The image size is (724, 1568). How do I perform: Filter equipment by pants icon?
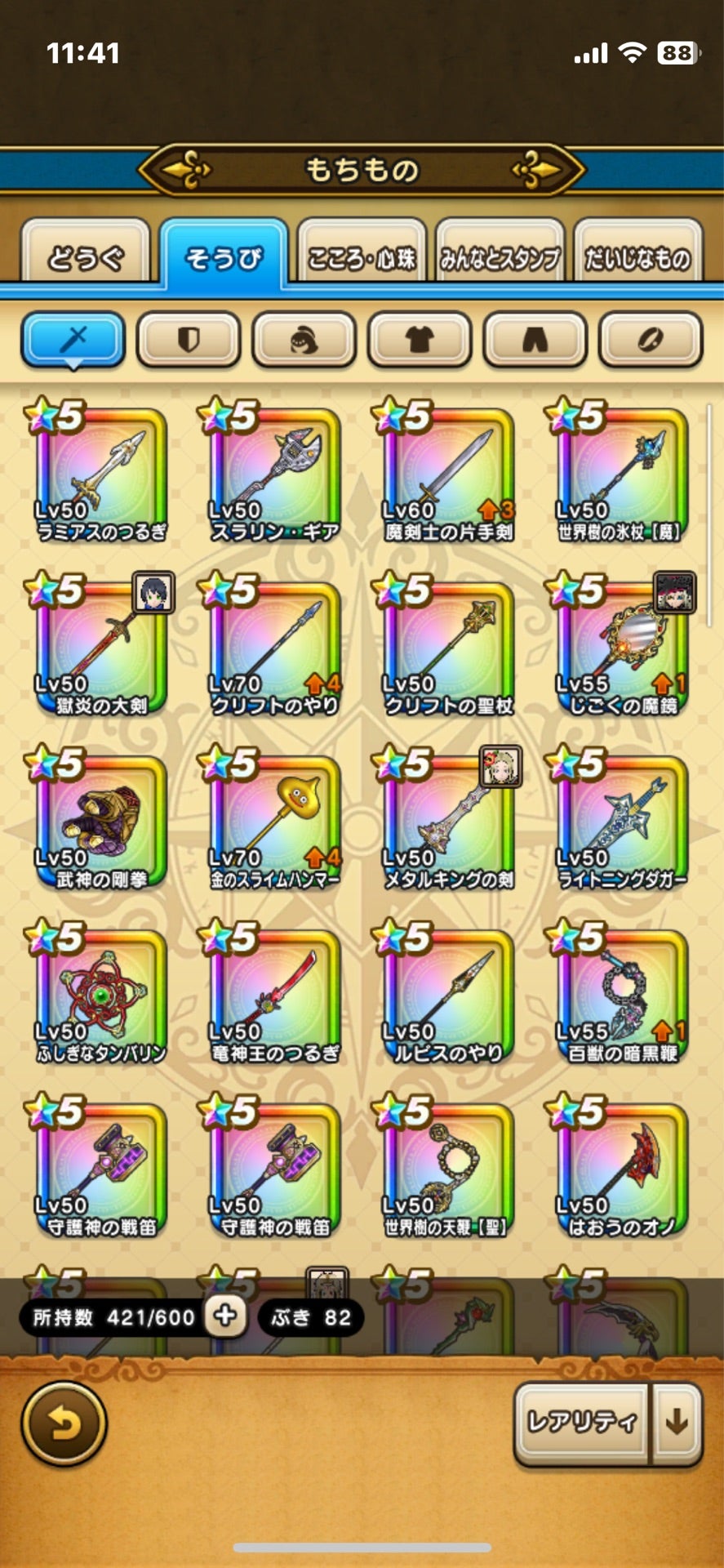coord(535,339)
